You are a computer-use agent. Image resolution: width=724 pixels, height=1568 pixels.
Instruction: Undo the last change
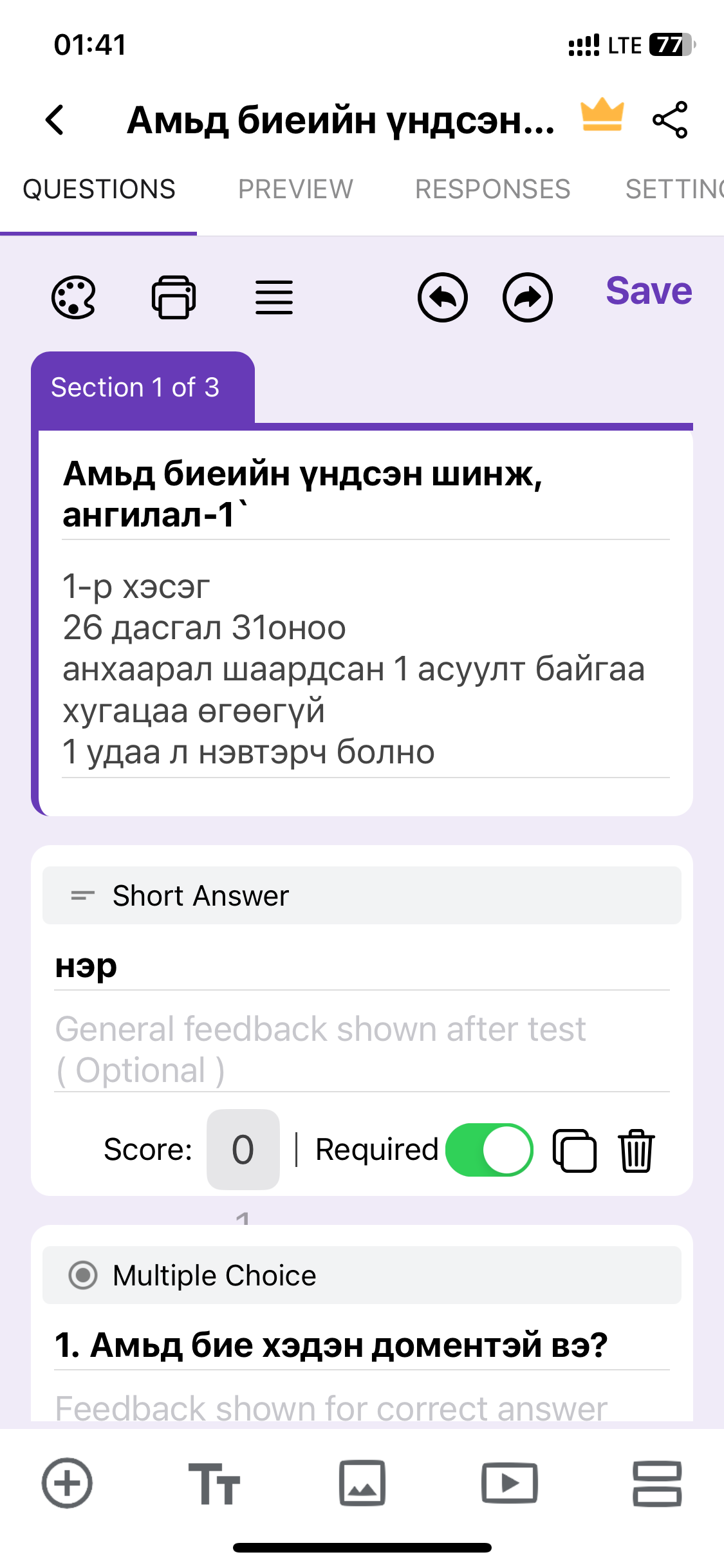(x=443, y=297)
